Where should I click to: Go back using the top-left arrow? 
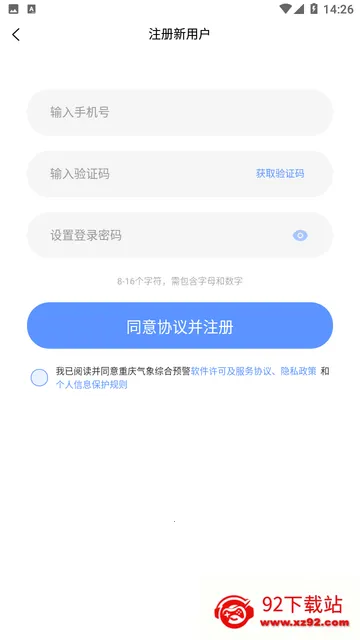coord(16,35)
